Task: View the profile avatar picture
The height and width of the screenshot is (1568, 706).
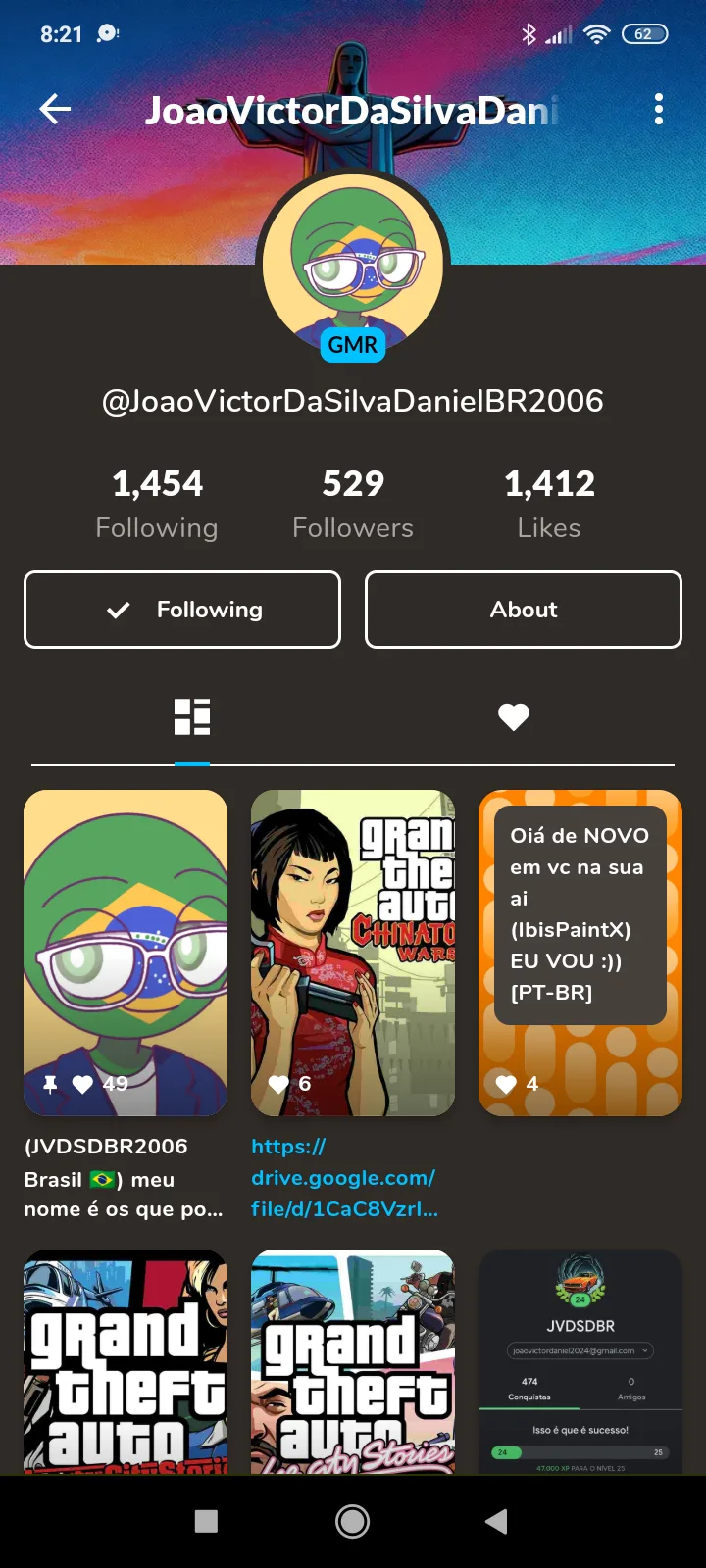Action: tap(353, 263)
